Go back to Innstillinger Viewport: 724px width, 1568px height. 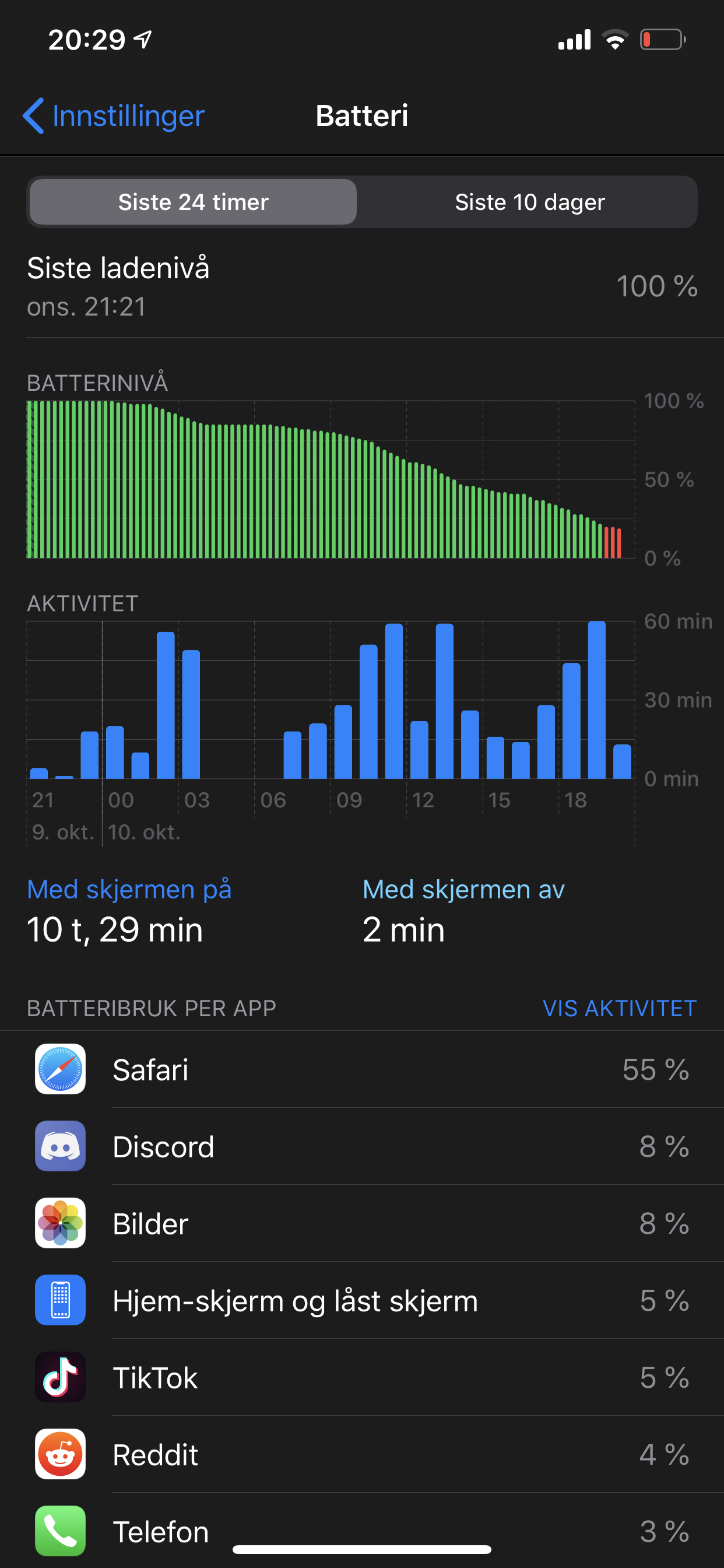click(114, 116)
